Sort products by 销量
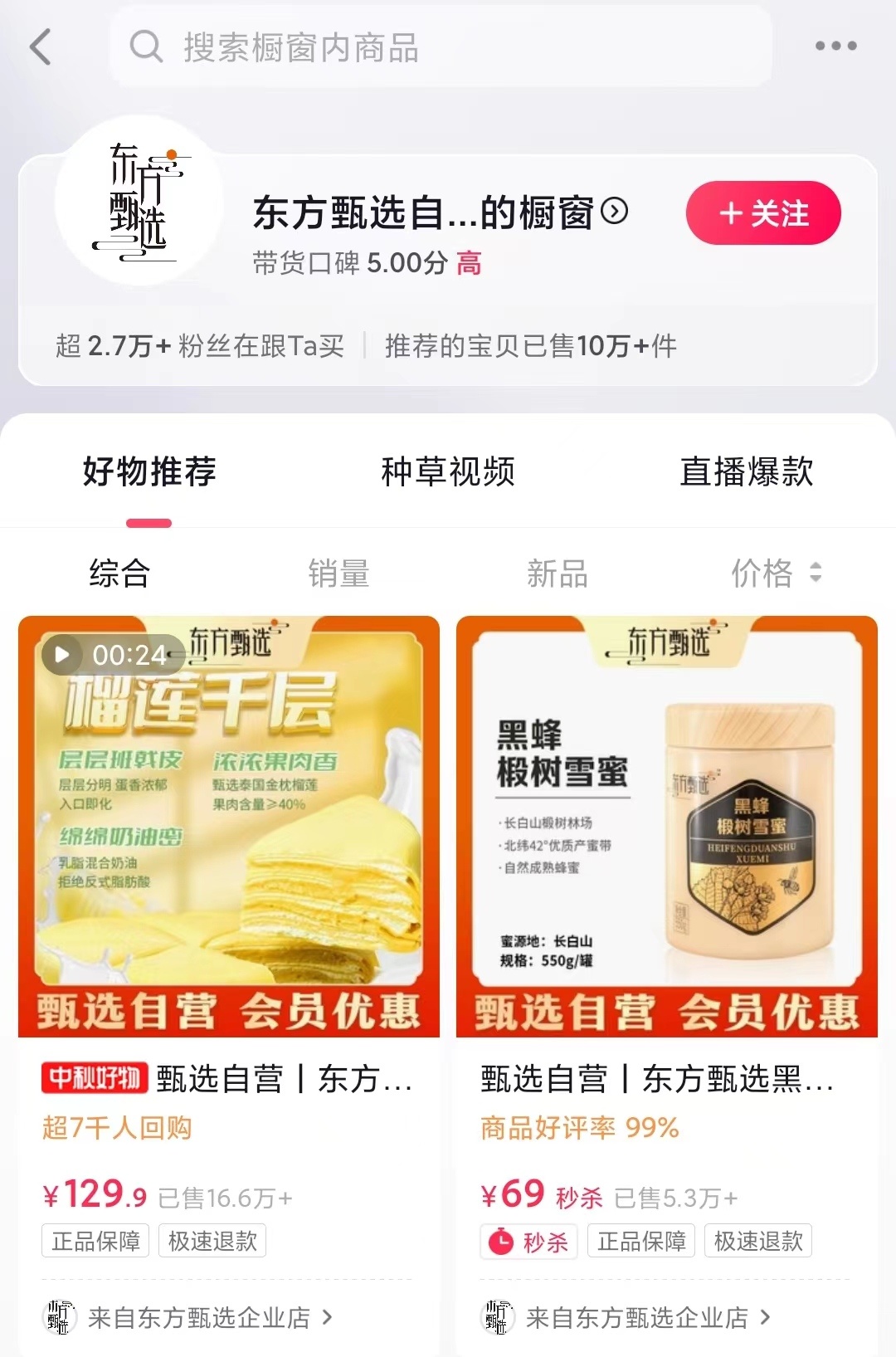The image size is (896, 1357). [338, 574]
